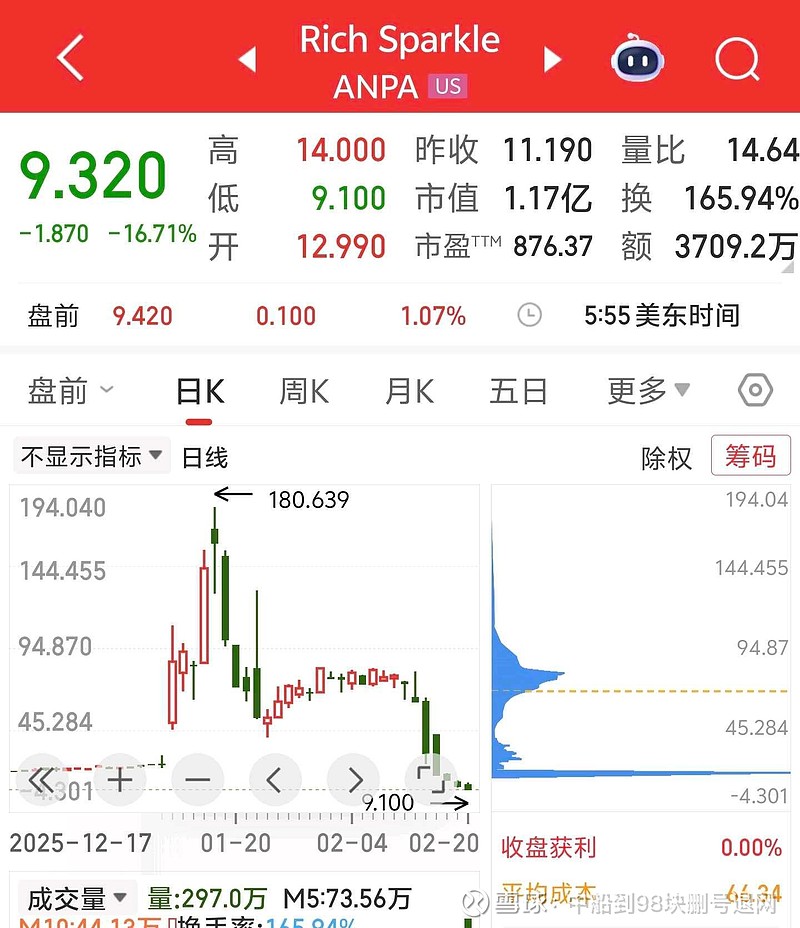800x928 pixels.
Task: Switch to the next stock
Action: (x=552, y=60)
